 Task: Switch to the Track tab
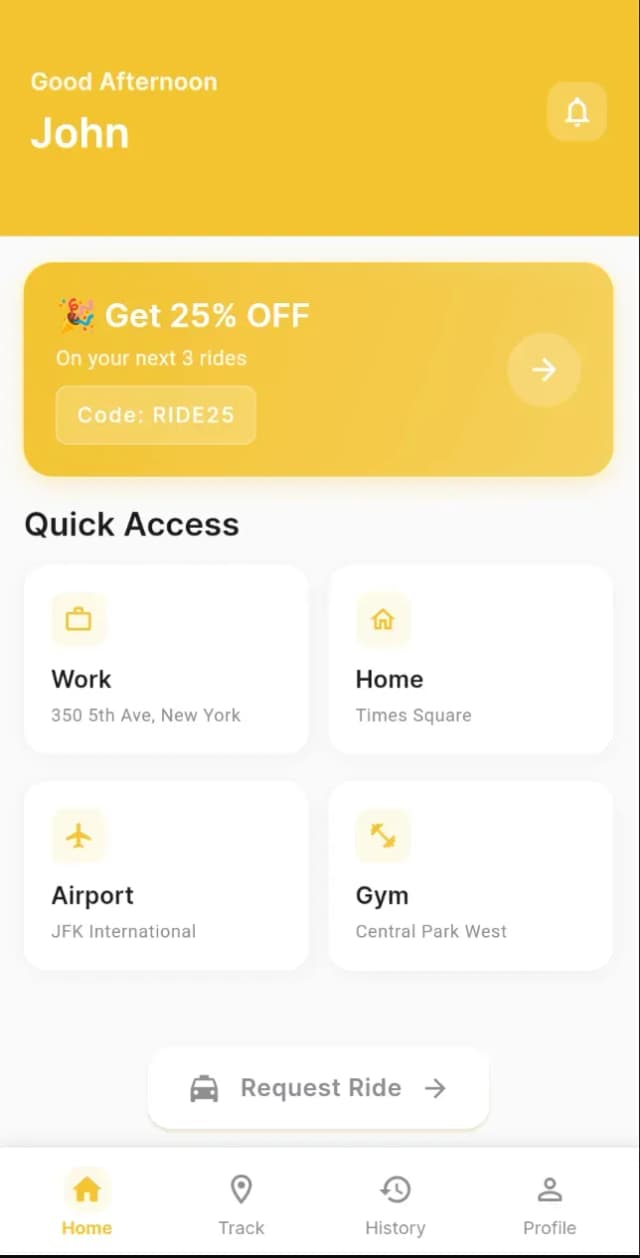[241, 1204]
